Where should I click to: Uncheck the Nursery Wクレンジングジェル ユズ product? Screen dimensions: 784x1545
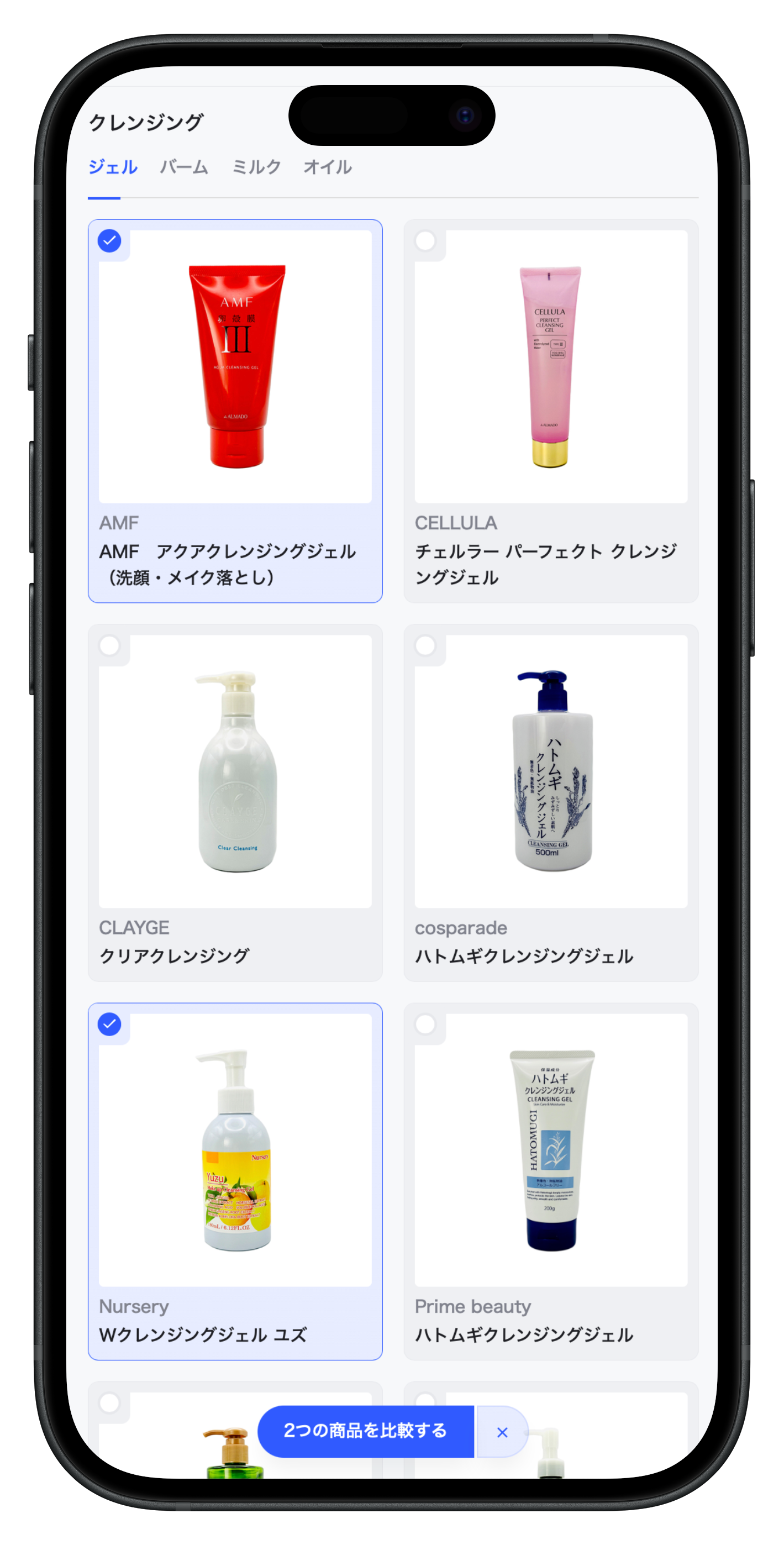click(110, 1024)
